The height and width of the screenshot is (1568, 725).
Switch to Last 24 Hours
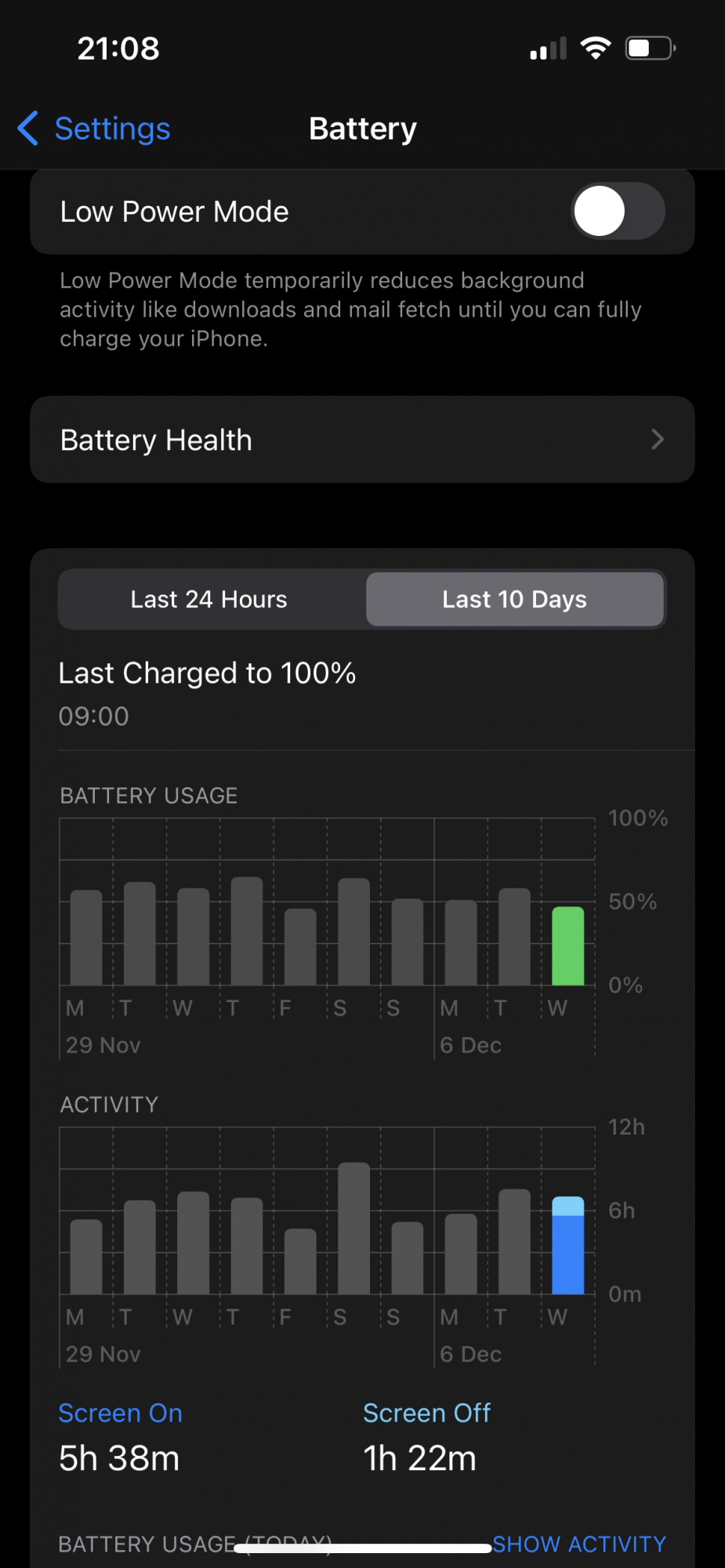coord(209,600)
